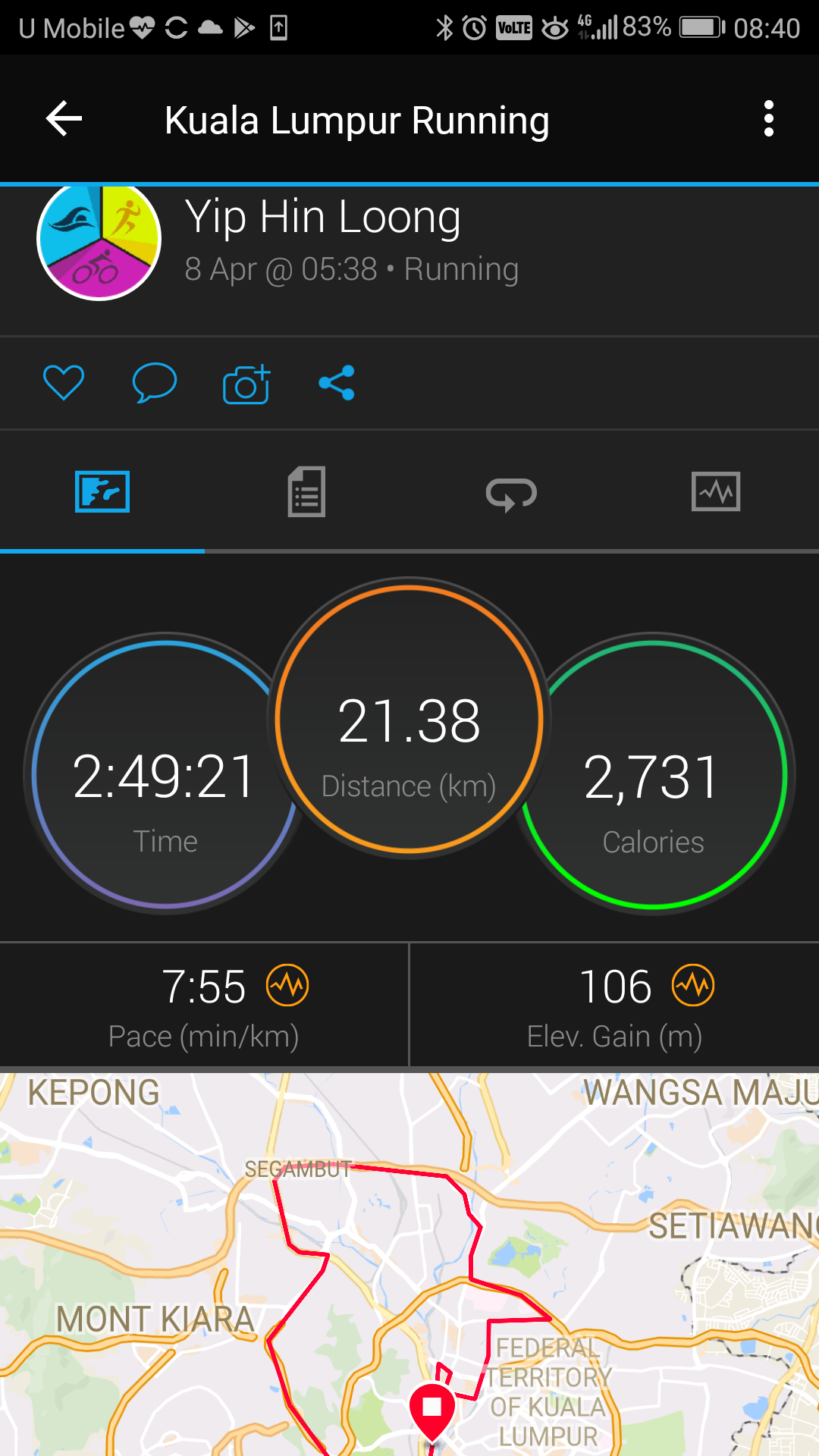This screenshot has width=819, height=1456.
Task: Open Yip Hin Loong's profile picture
Action: pyautogui.click(x=99, y=240)
